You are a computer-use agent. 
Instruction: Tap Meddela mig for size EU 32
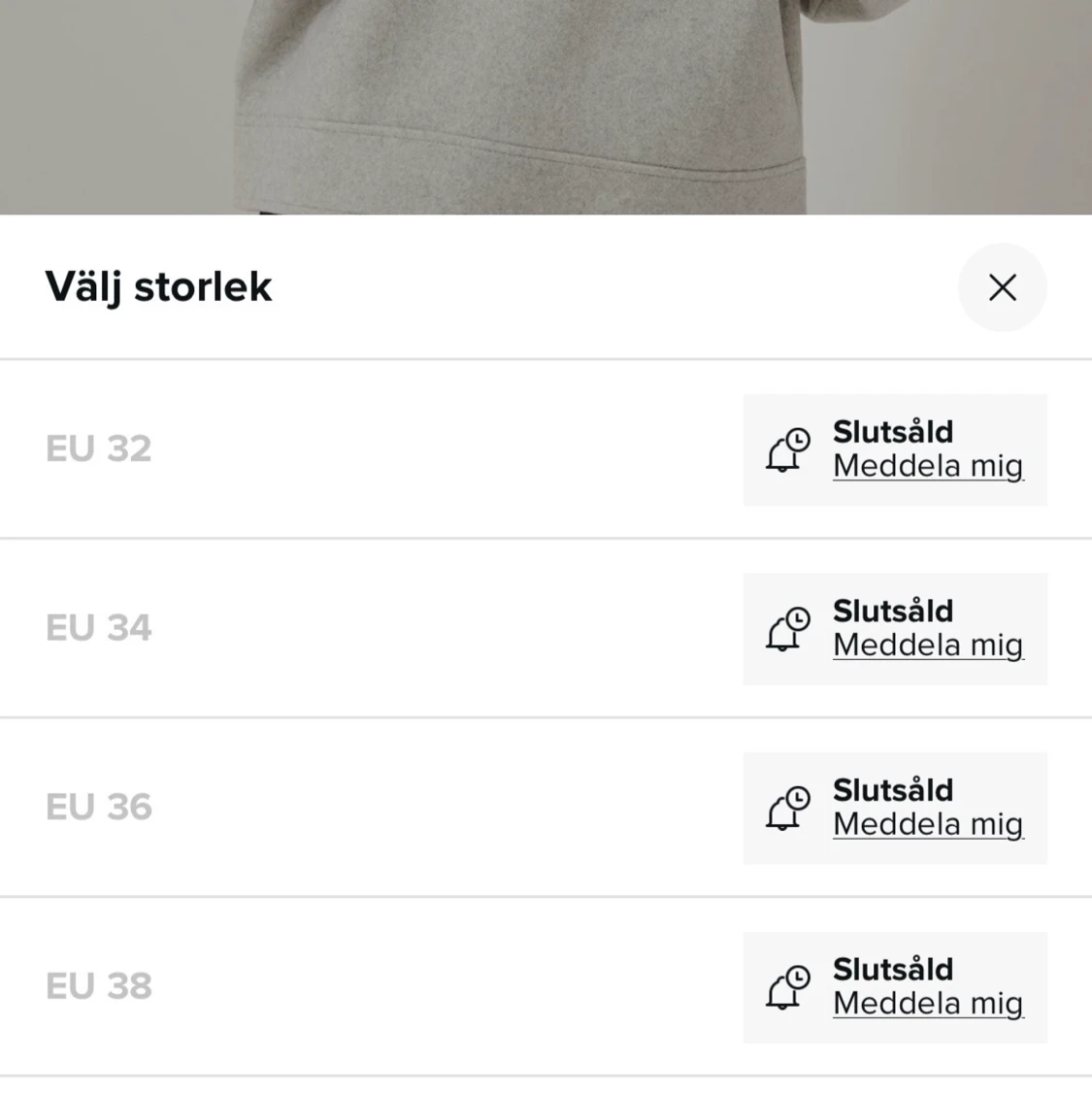pyautogui.click(x=927, y=466)
